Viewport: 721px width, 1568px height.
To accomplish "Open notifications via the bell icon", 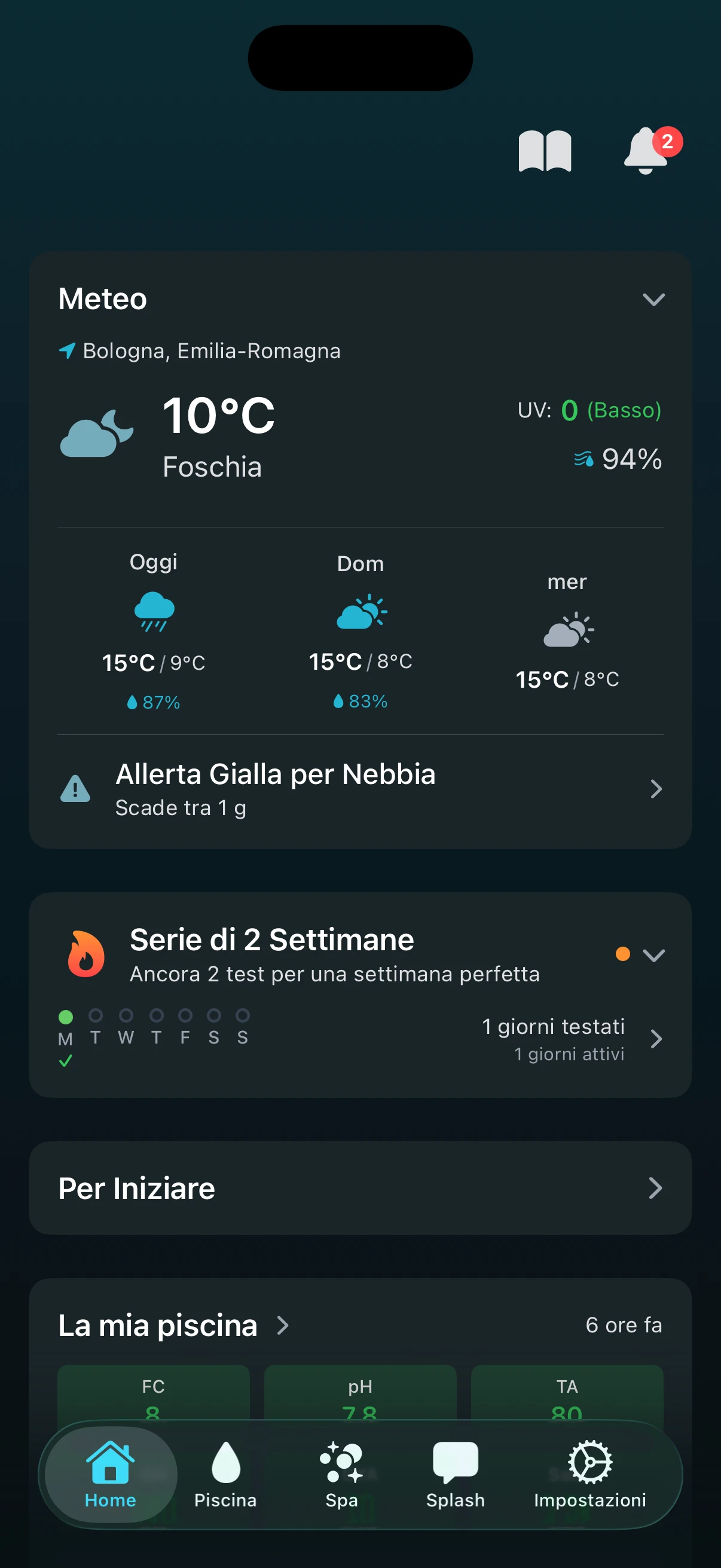I will pos(645,152).
